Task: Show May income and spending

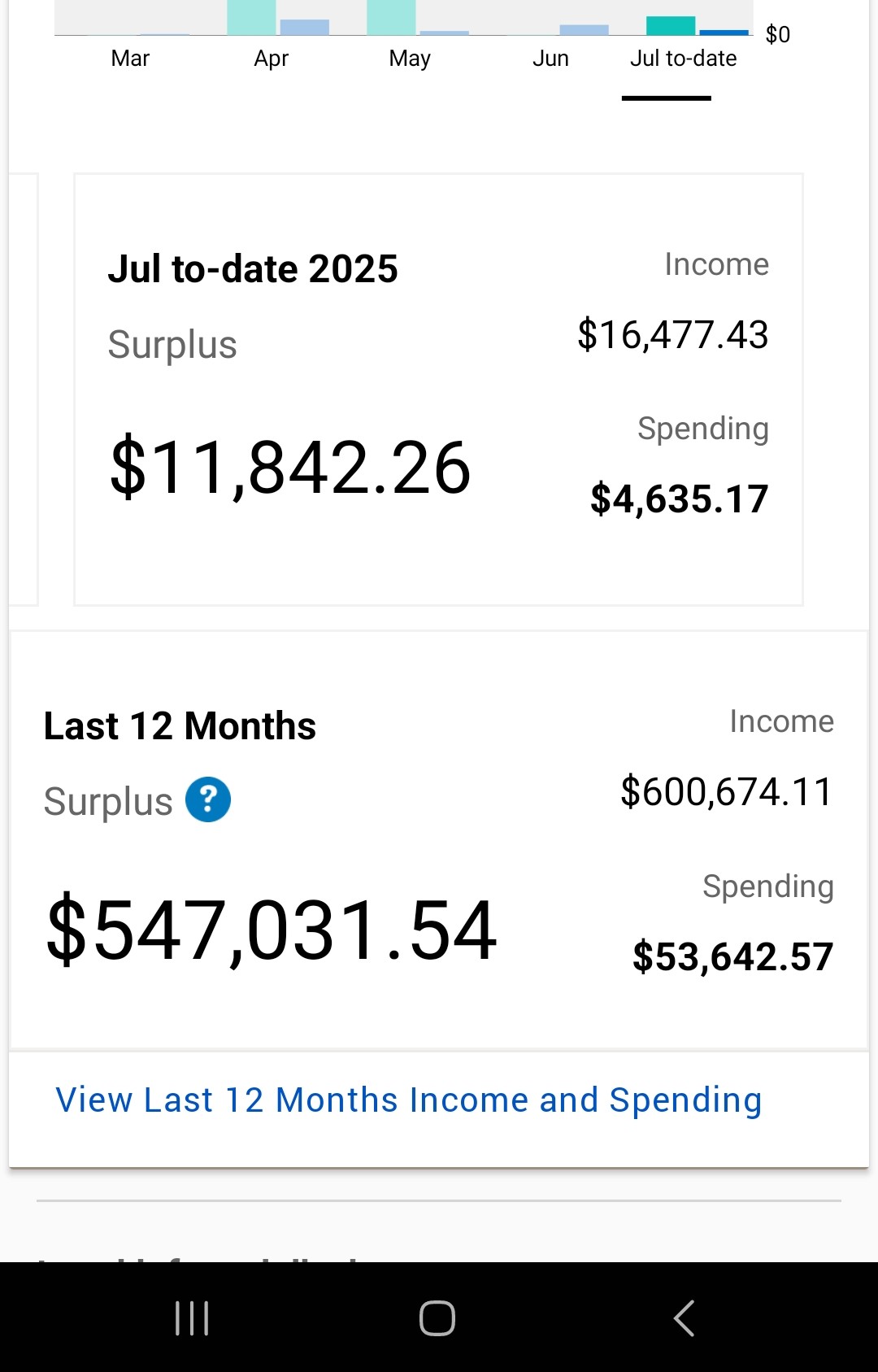Action: [410, 59]
